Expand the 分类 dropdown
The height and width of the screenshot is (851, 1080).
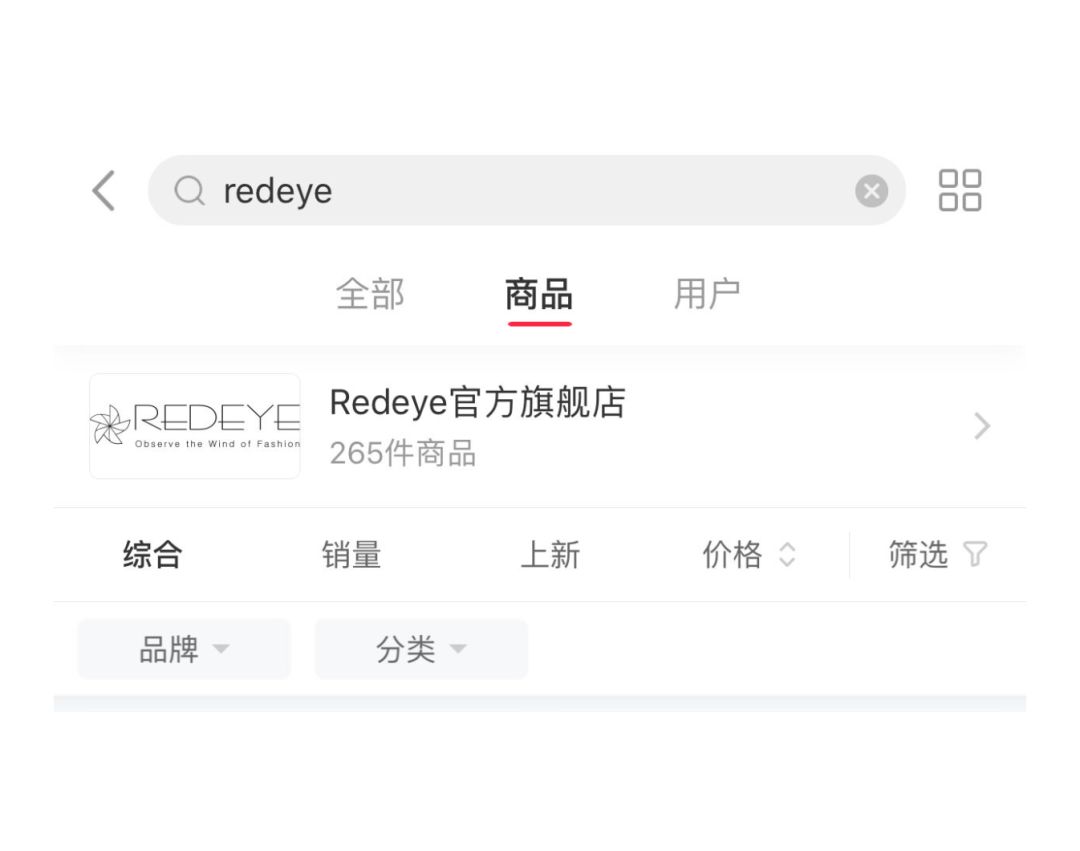coord(421,649)
